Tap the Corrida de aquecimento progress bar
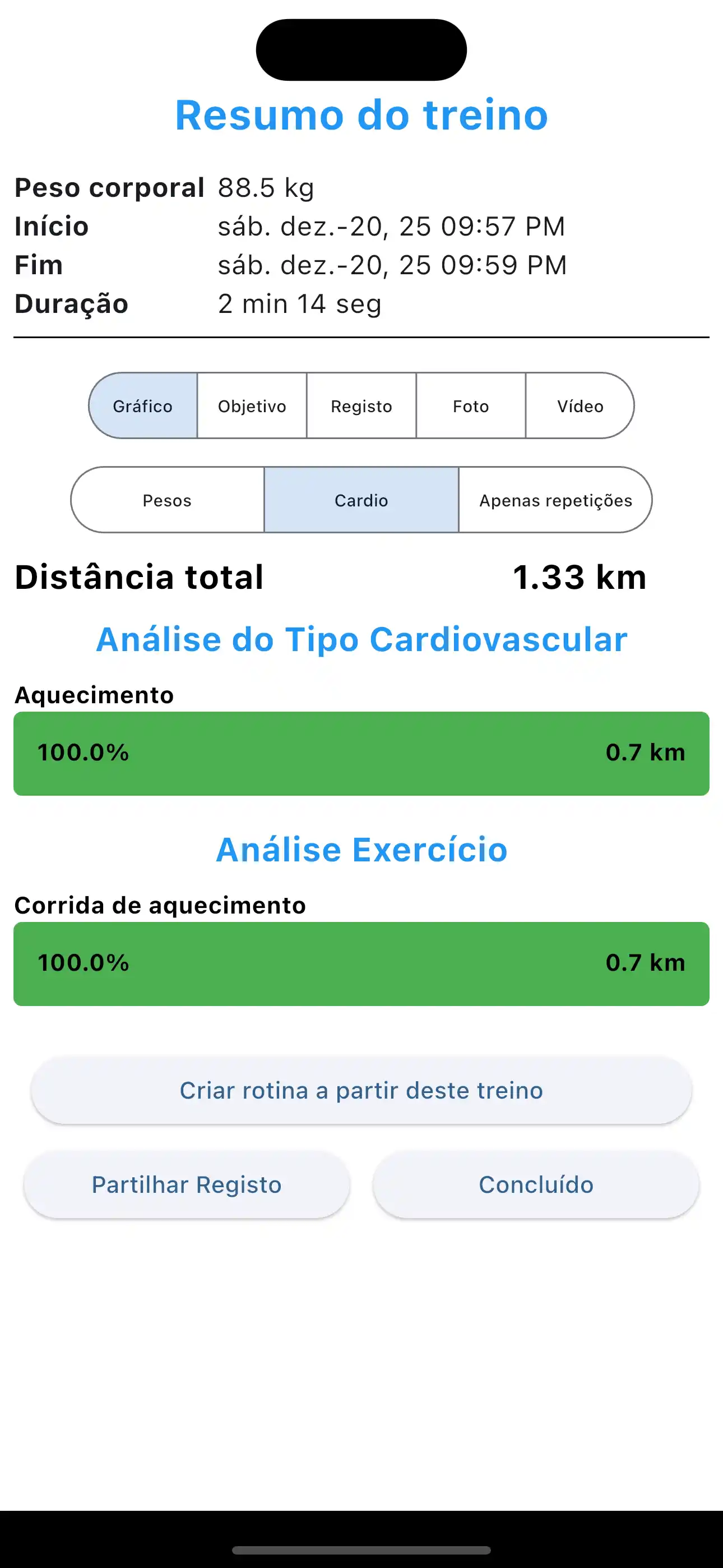 click(x=361, y=963)
